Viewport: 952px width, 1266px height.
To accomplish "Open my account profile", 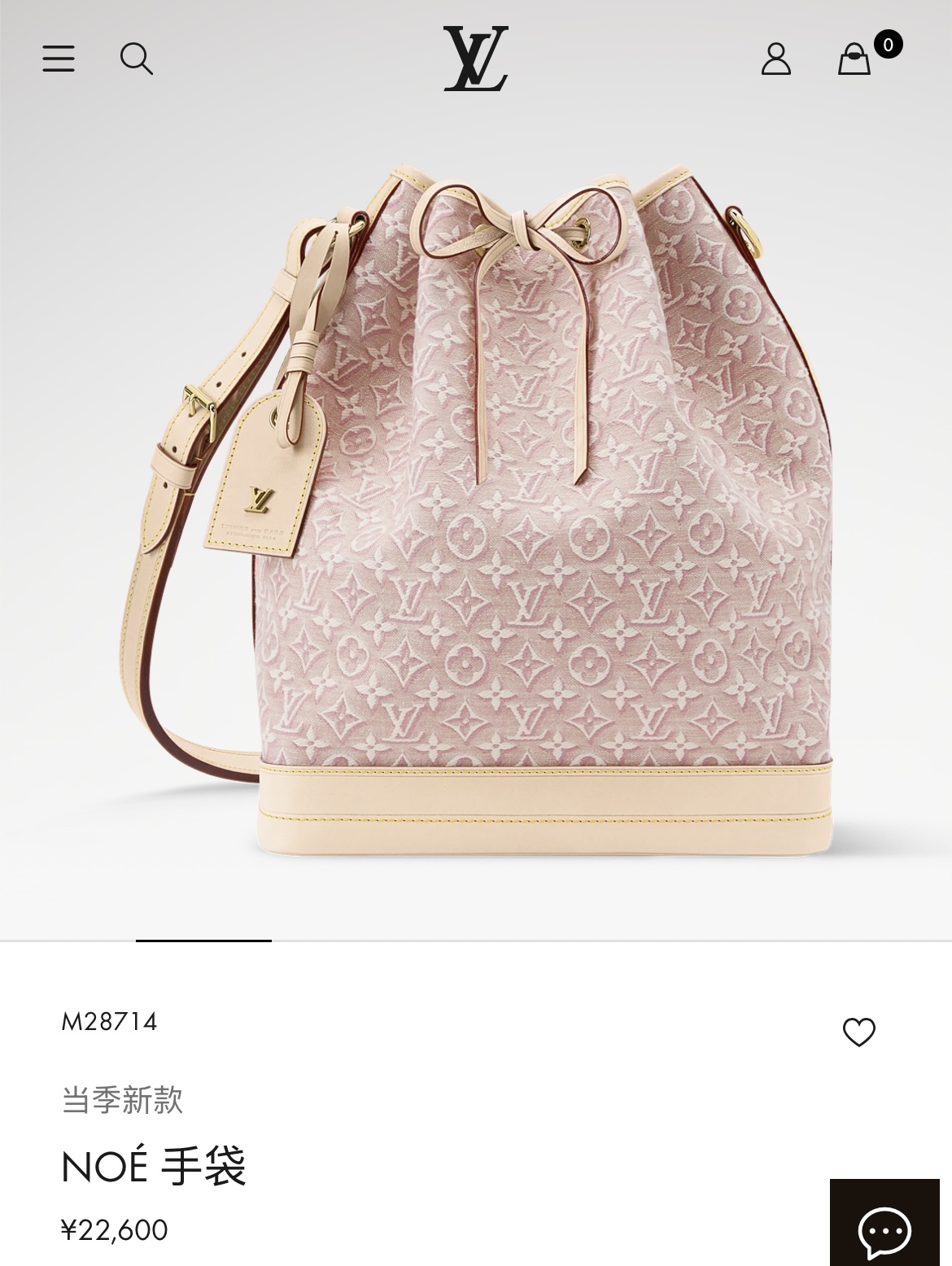I will (776, 59).
